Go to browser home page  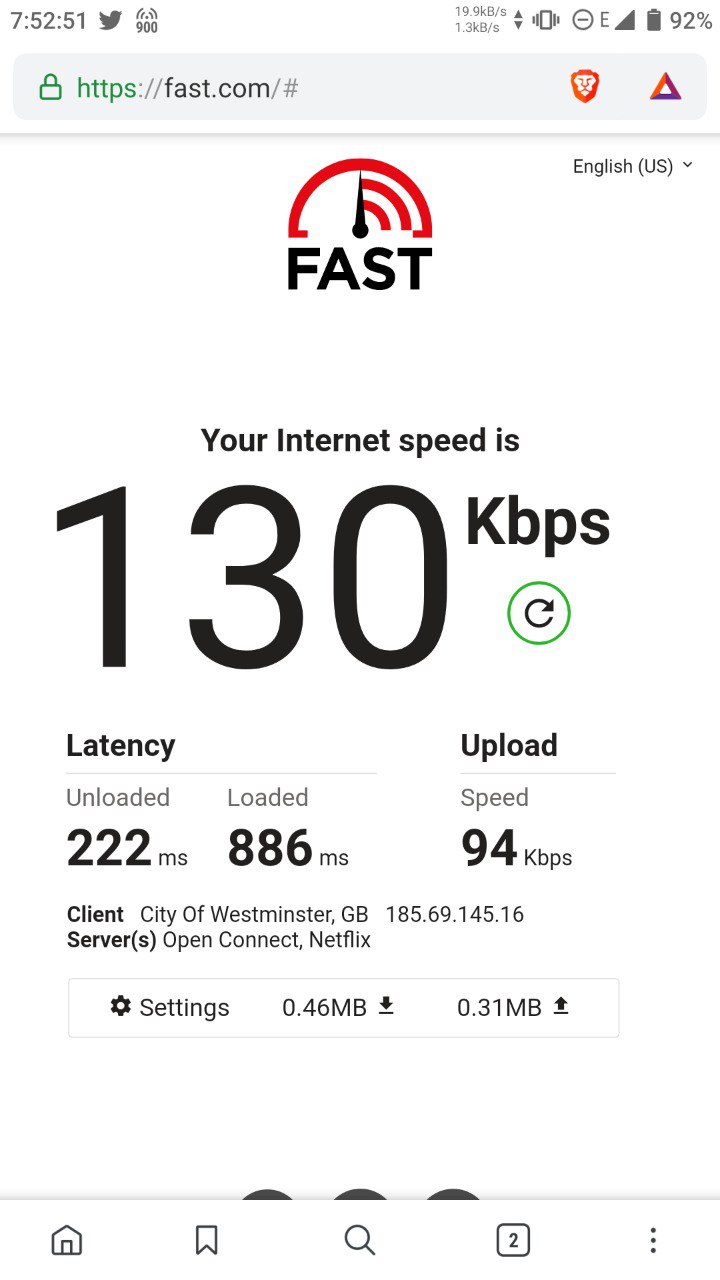tap(67, 1241)
